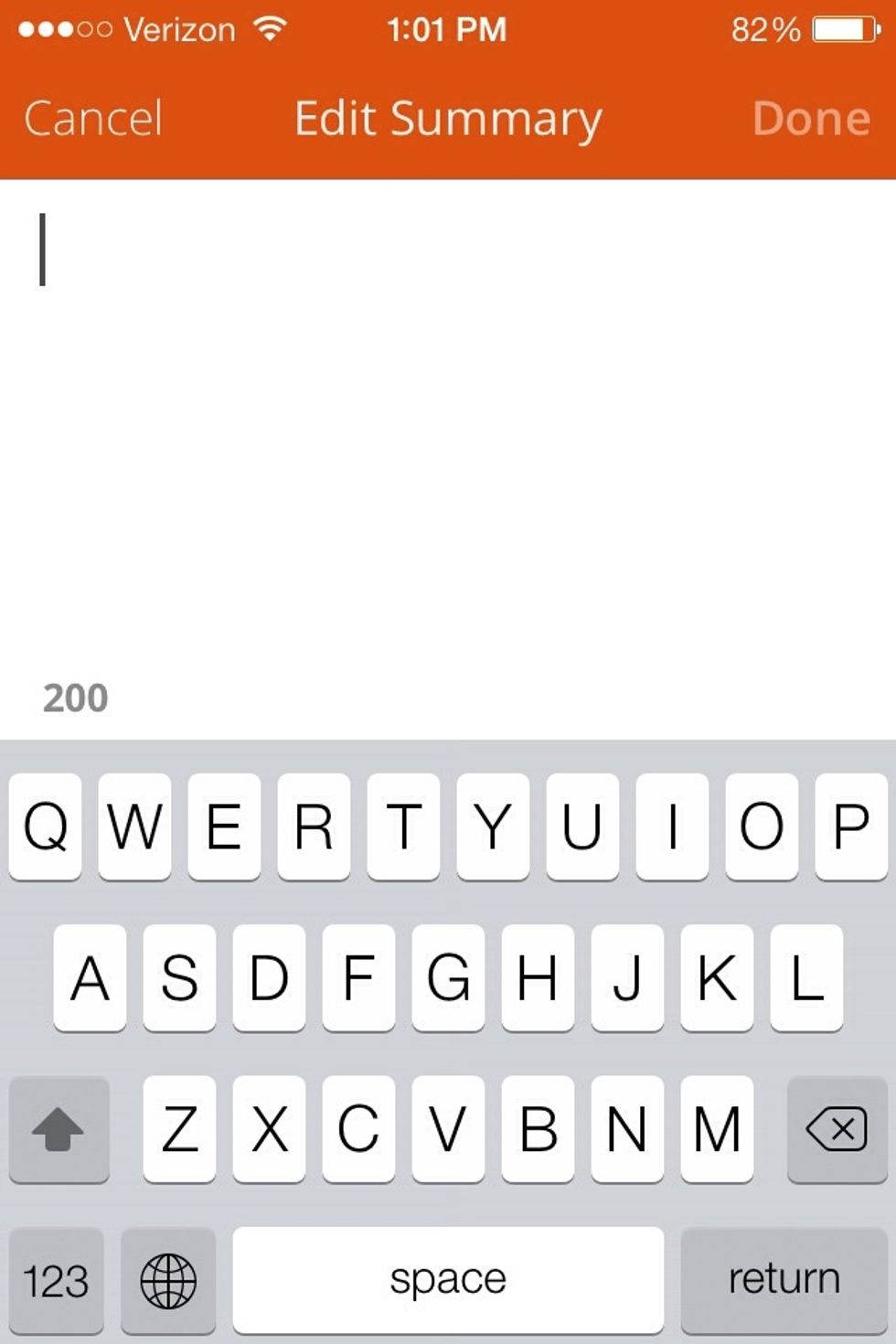896x1344 pixels.
Task: Cancel editing the summary
Action: (x=93, y=119)
